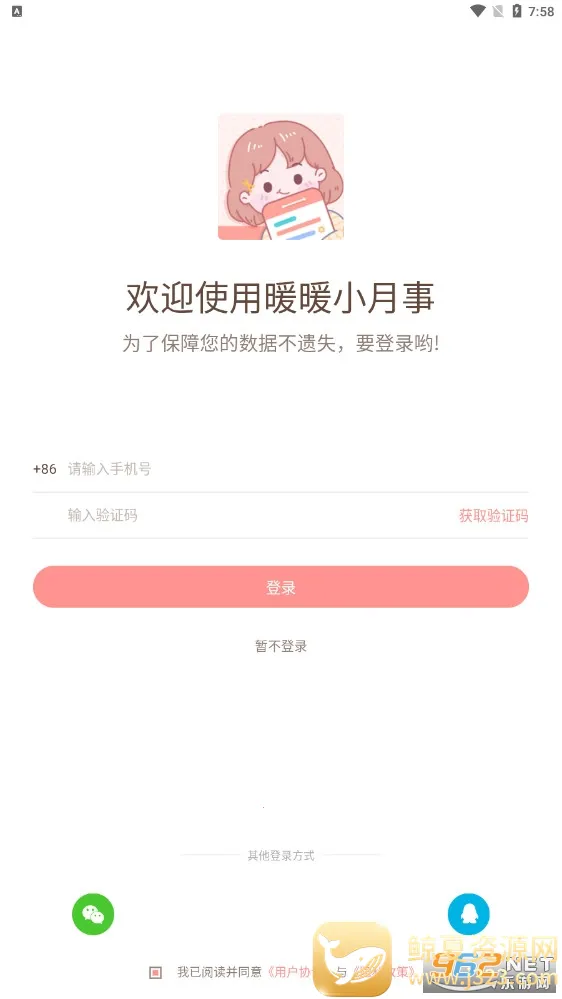Focus the verification code field

point(257,515)
